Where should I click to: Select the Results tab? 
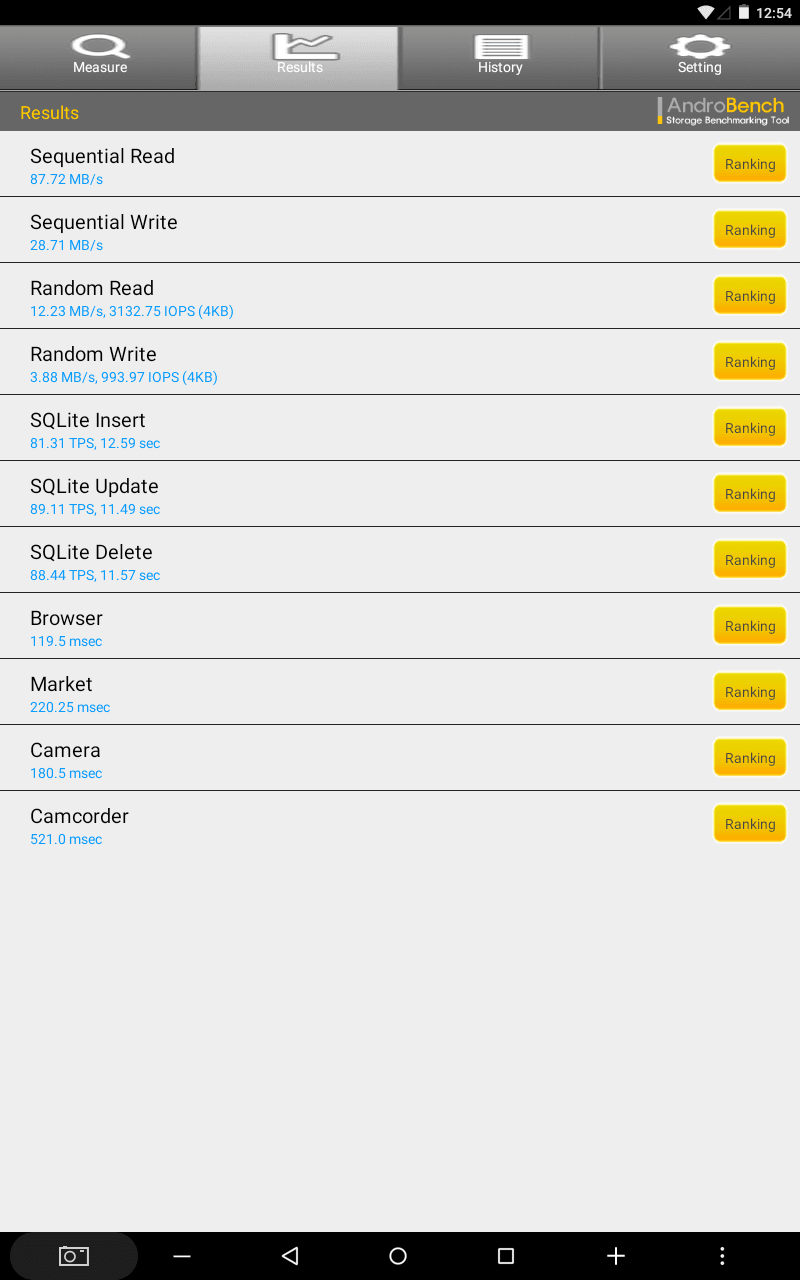pos(299,57)
